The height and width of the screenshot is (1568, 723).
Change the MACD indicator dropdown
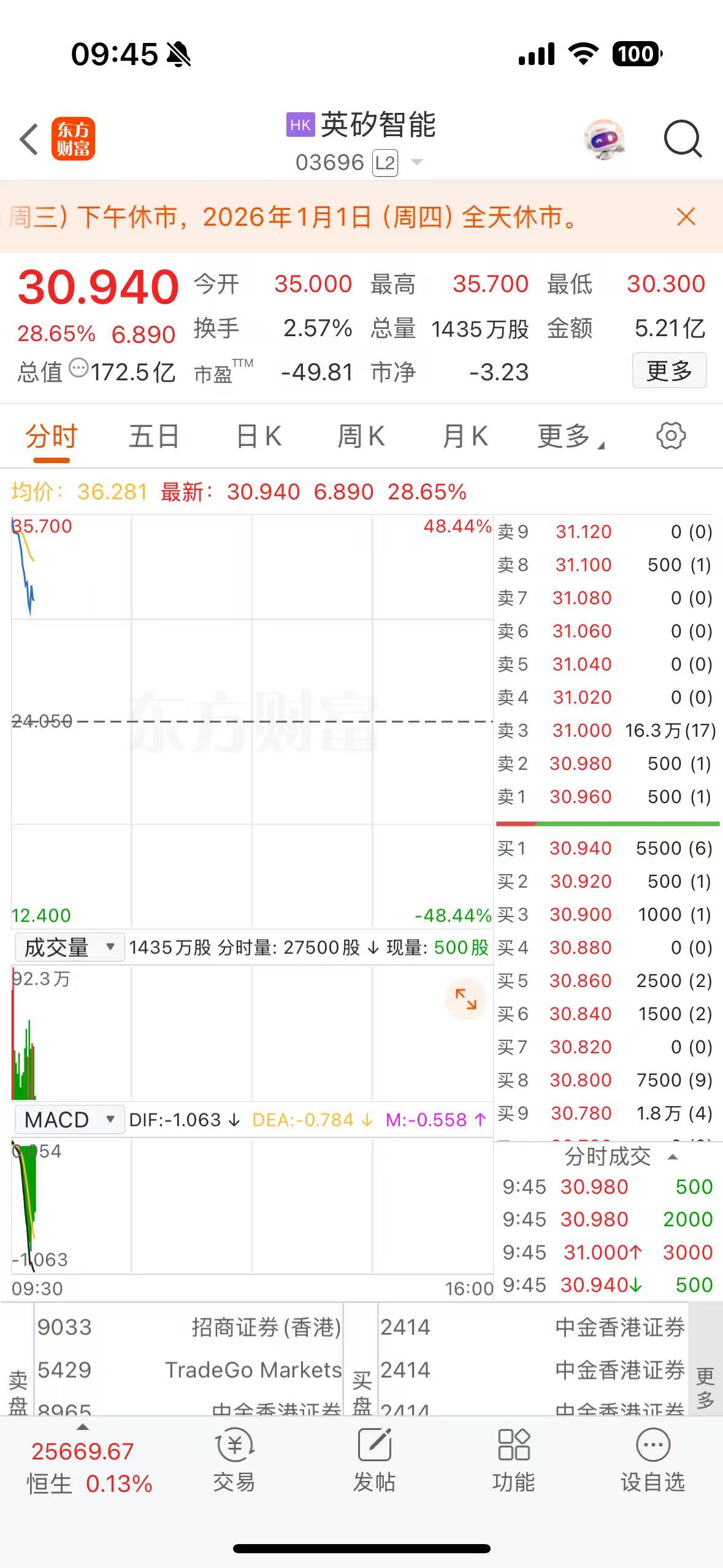pyautogui.click(x=69, y=1120)
